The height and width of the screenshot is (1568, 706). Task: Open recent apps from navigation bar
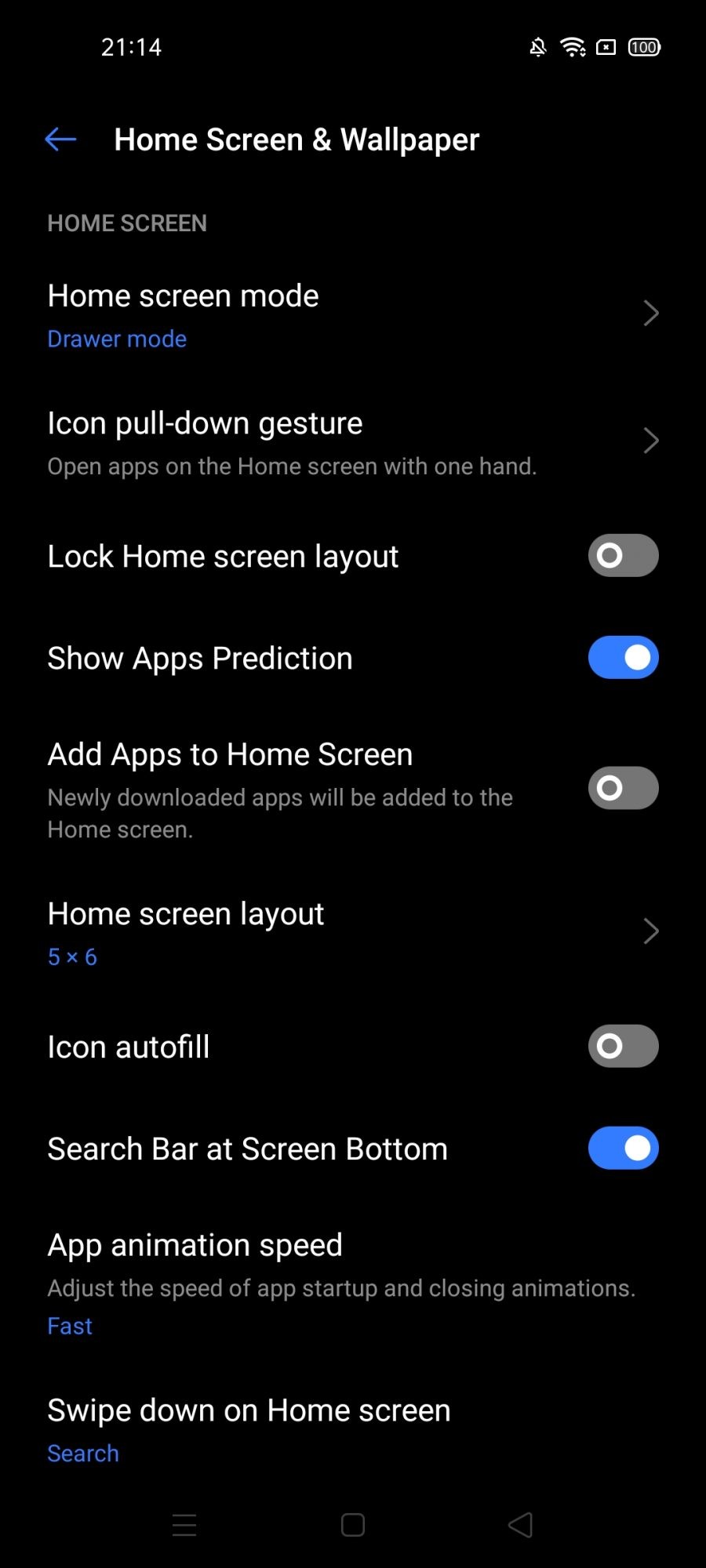point(184,1525)
